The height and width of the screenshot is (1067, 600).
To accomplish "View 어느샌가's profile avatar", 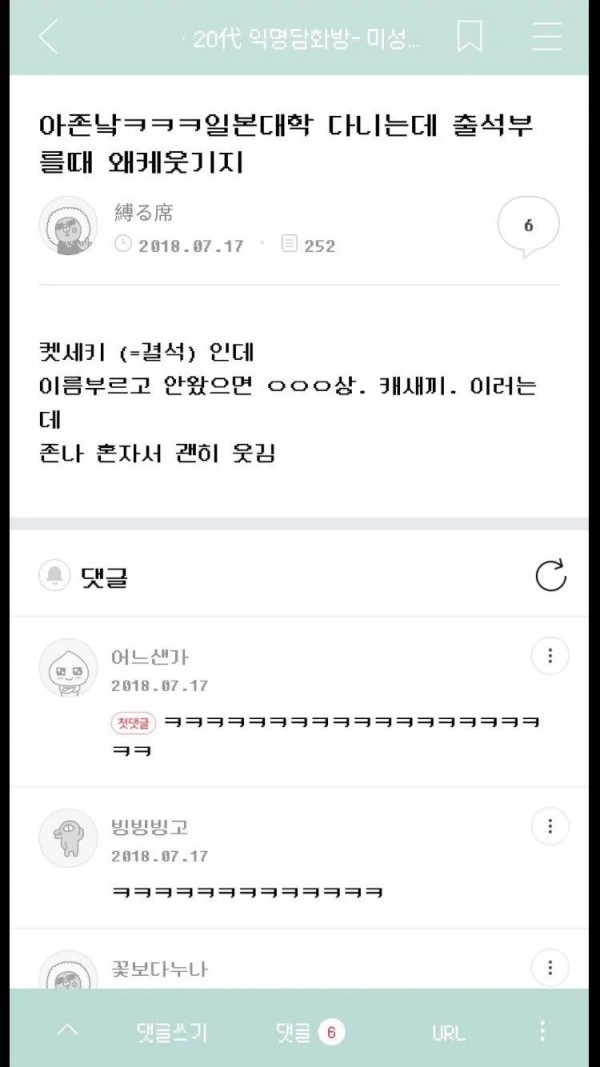I will tap(68, 668).
